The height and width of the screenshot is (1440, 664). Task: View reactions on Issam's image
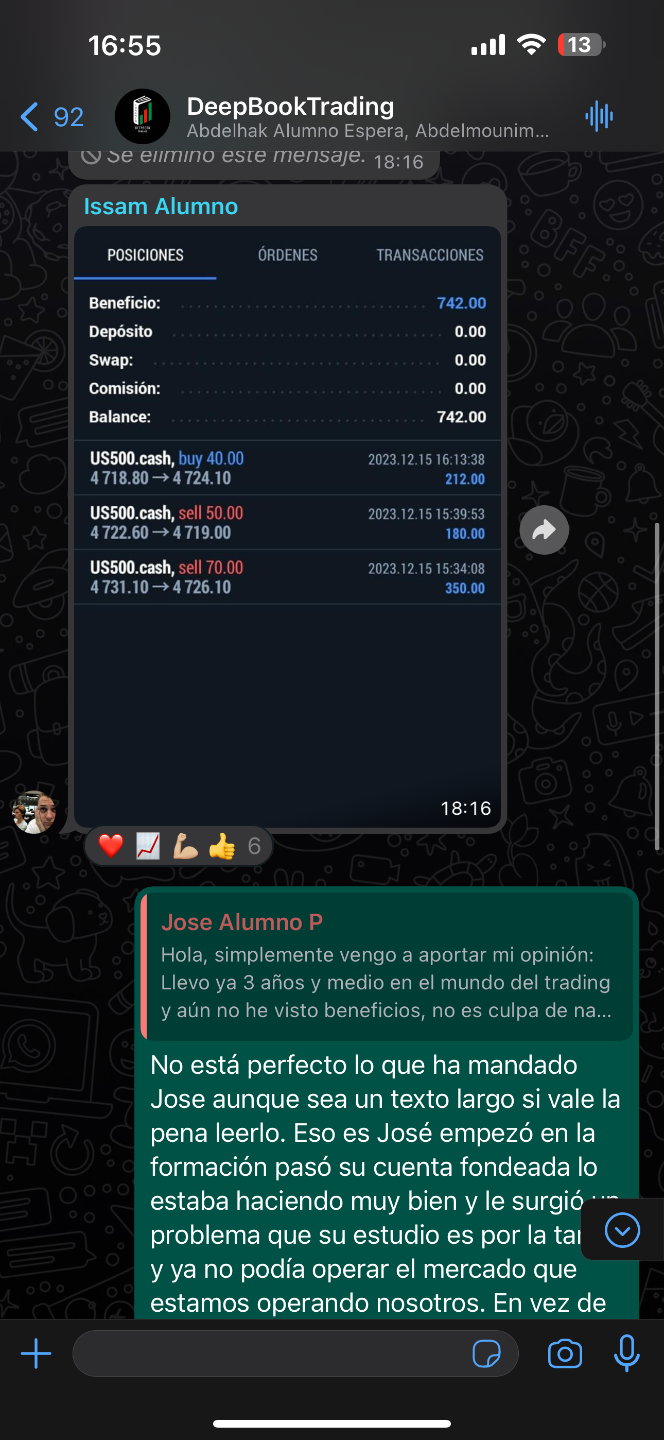pyautogui.click(x=179, y=847)
